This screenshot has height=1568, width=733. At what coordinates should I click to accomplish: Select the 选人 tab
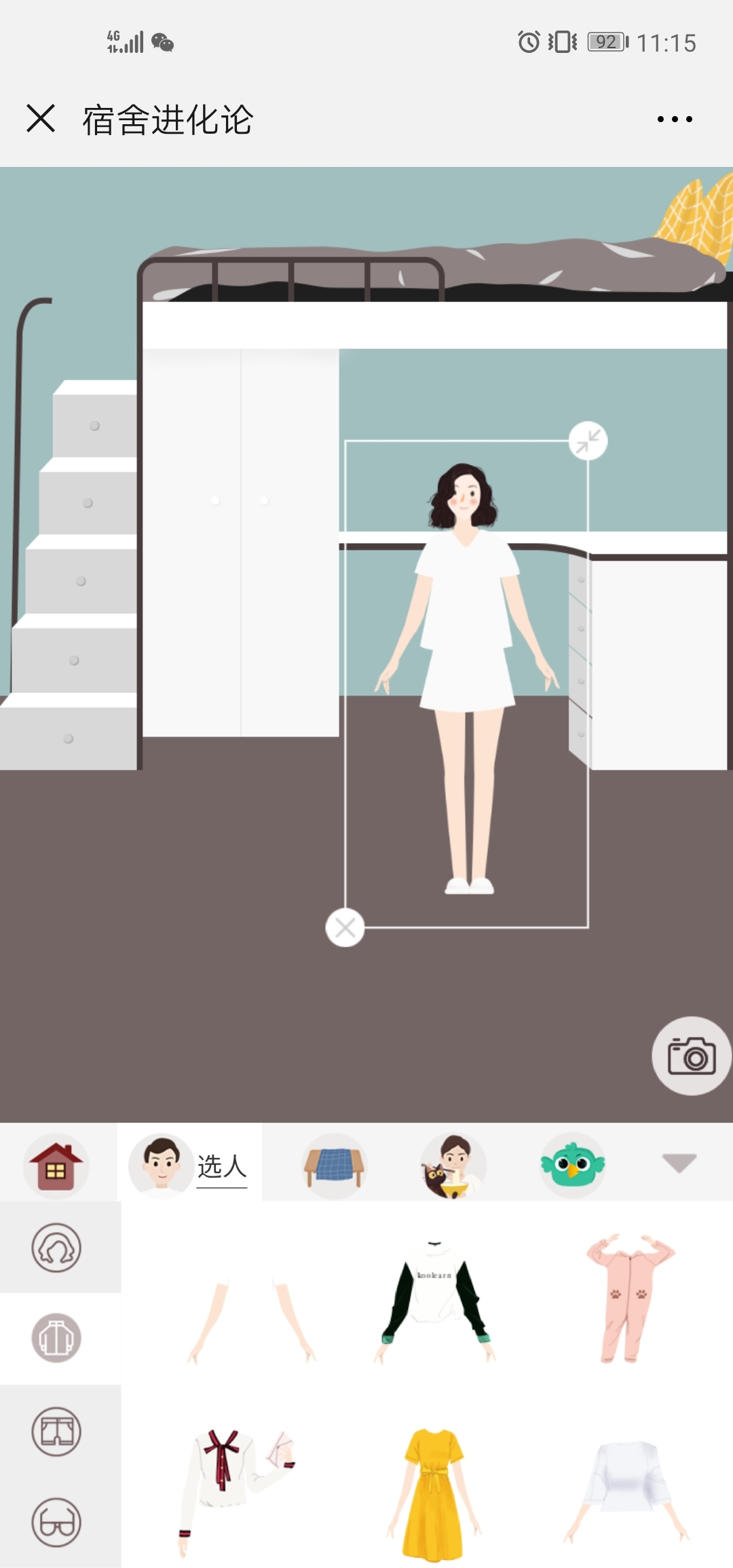click(190, 1165)
